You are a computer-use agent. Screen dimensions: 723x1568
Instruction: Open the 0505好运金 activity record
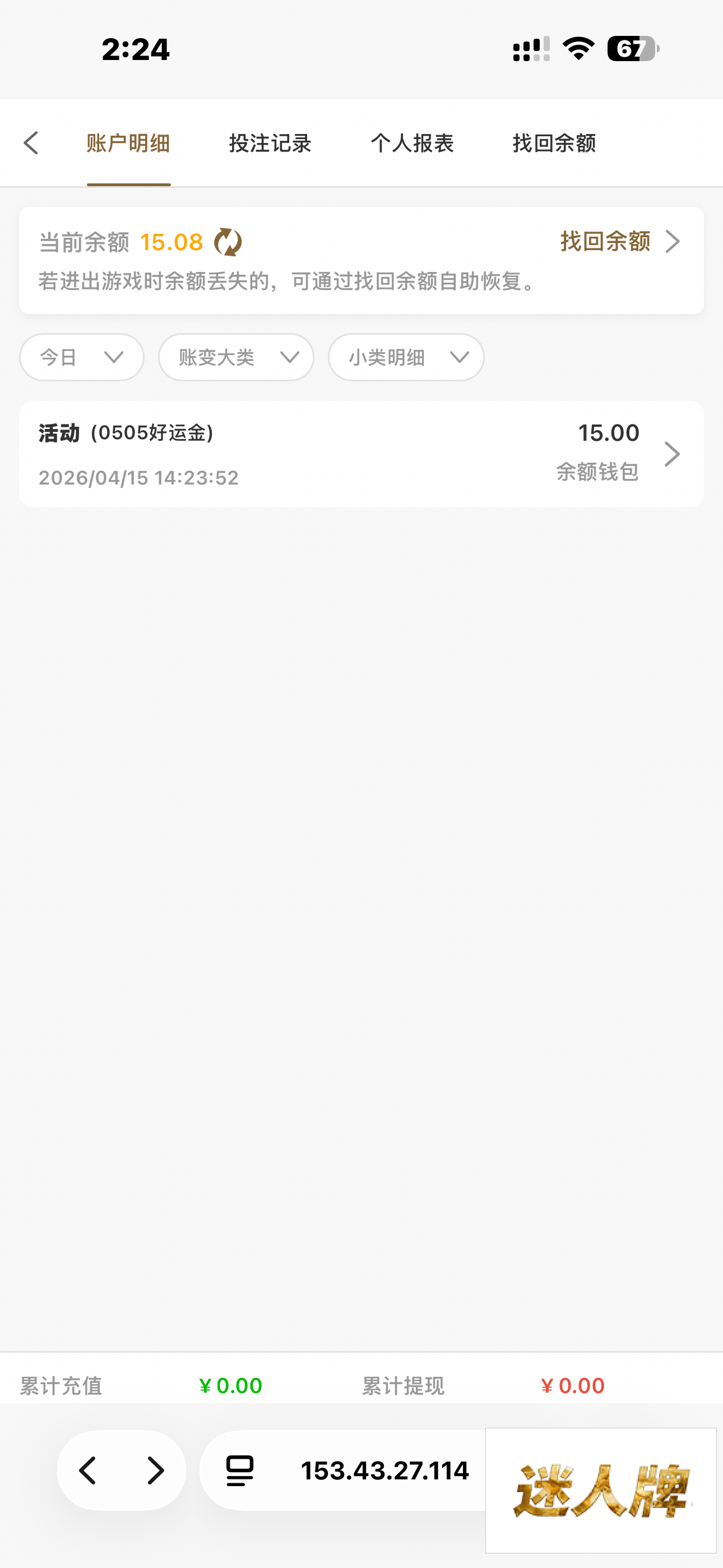pos(361,454)
